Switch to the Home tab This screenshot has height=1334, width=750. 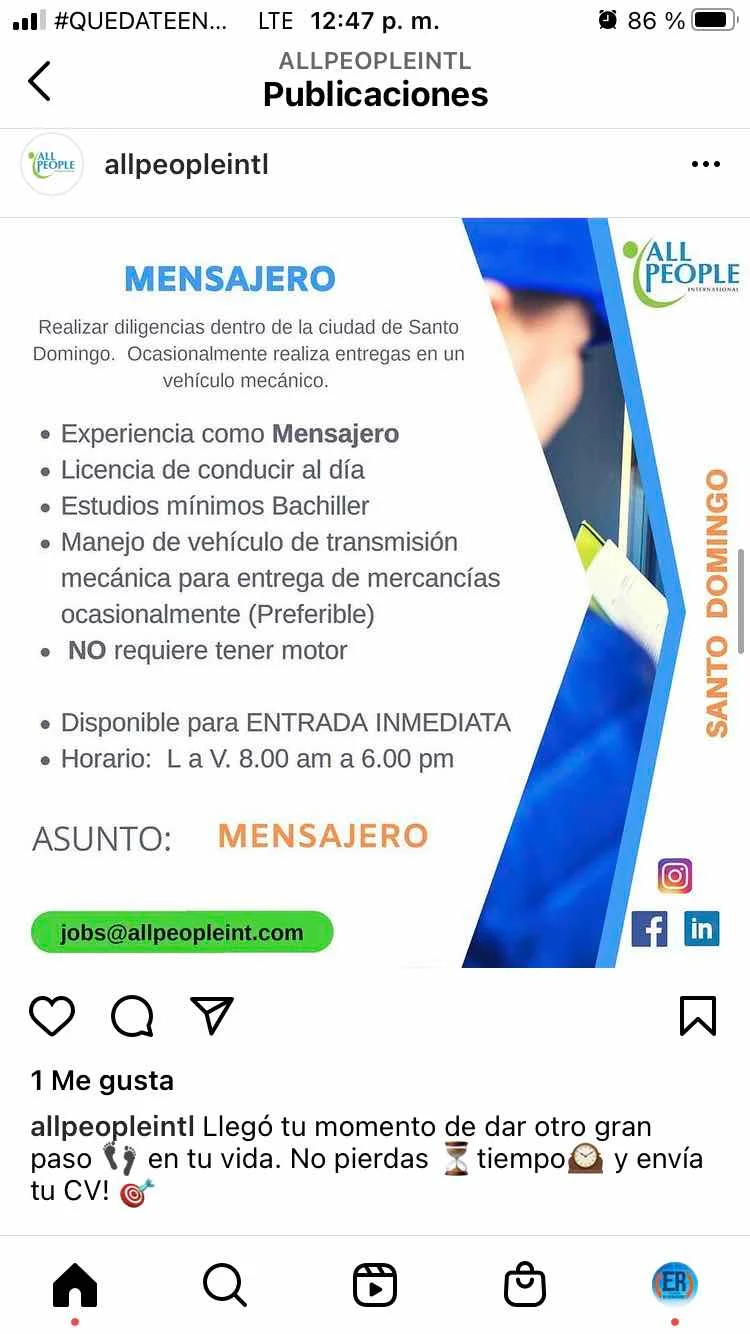[x=75, y=1284]
